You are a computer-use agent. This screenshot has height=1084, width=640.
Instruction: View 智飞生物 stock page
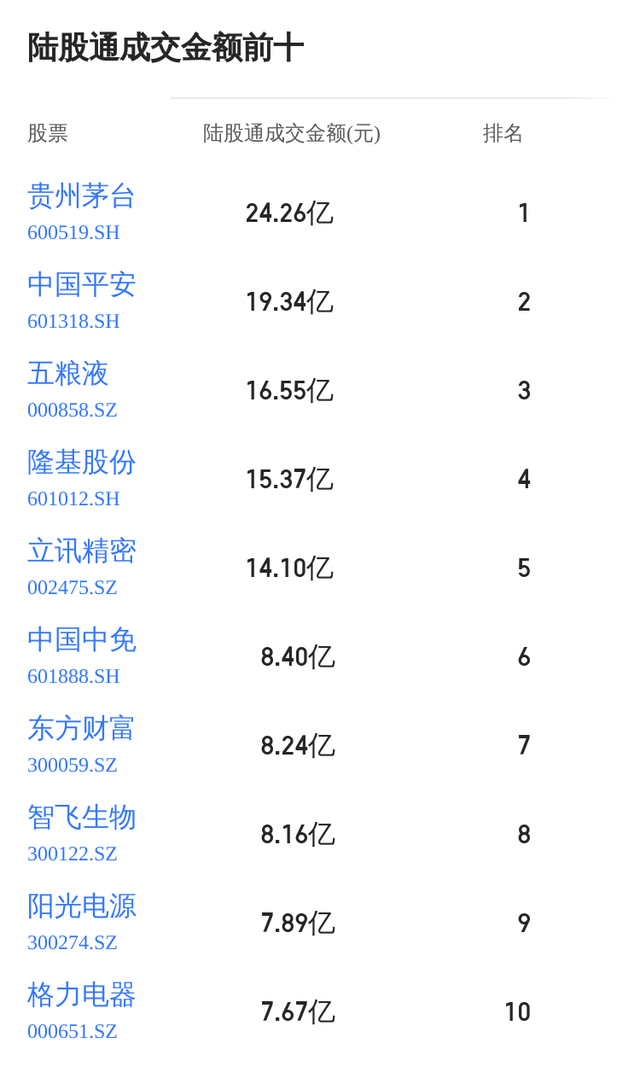point(81,818)
